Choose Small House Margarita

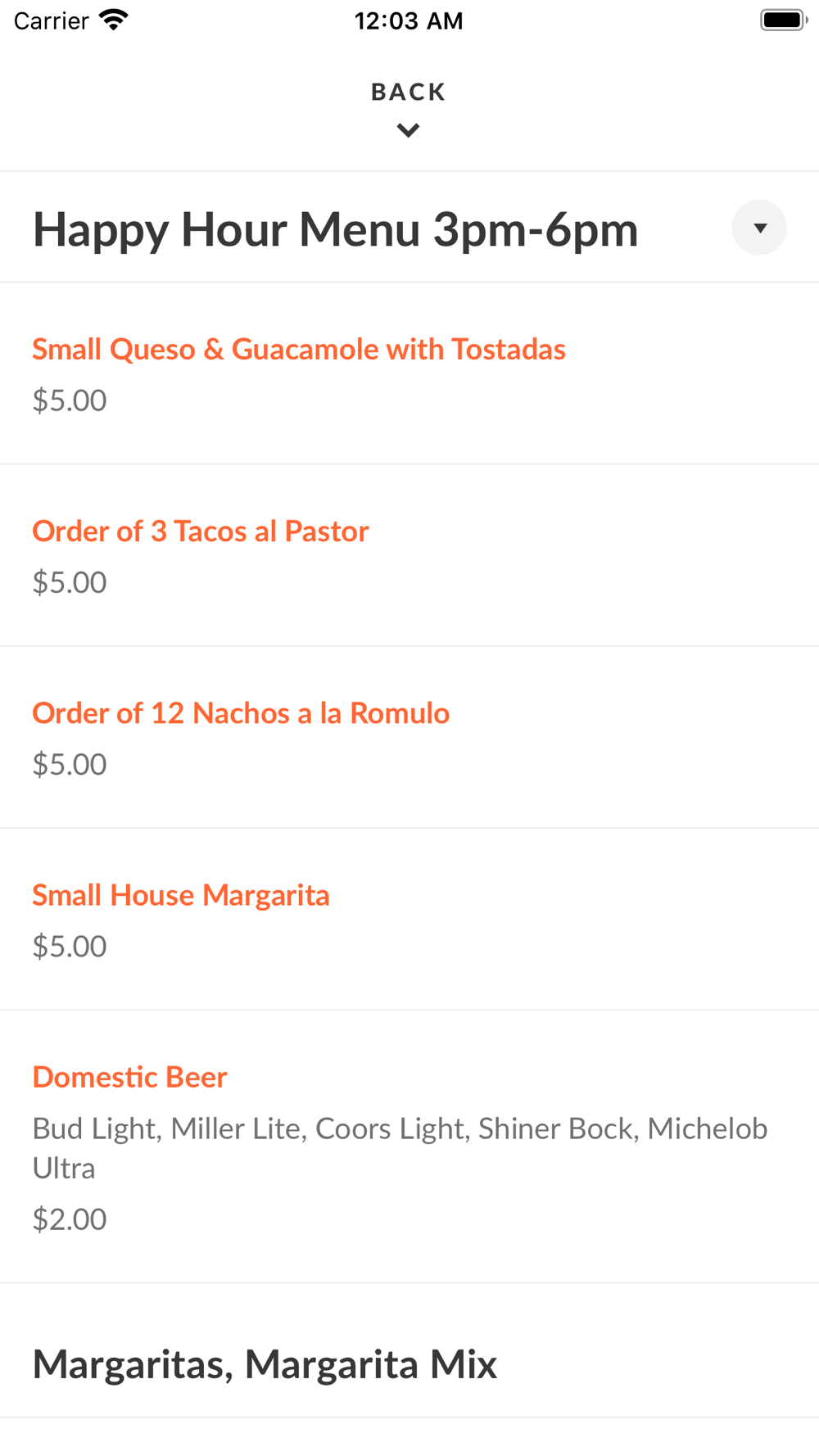(409, 920)
